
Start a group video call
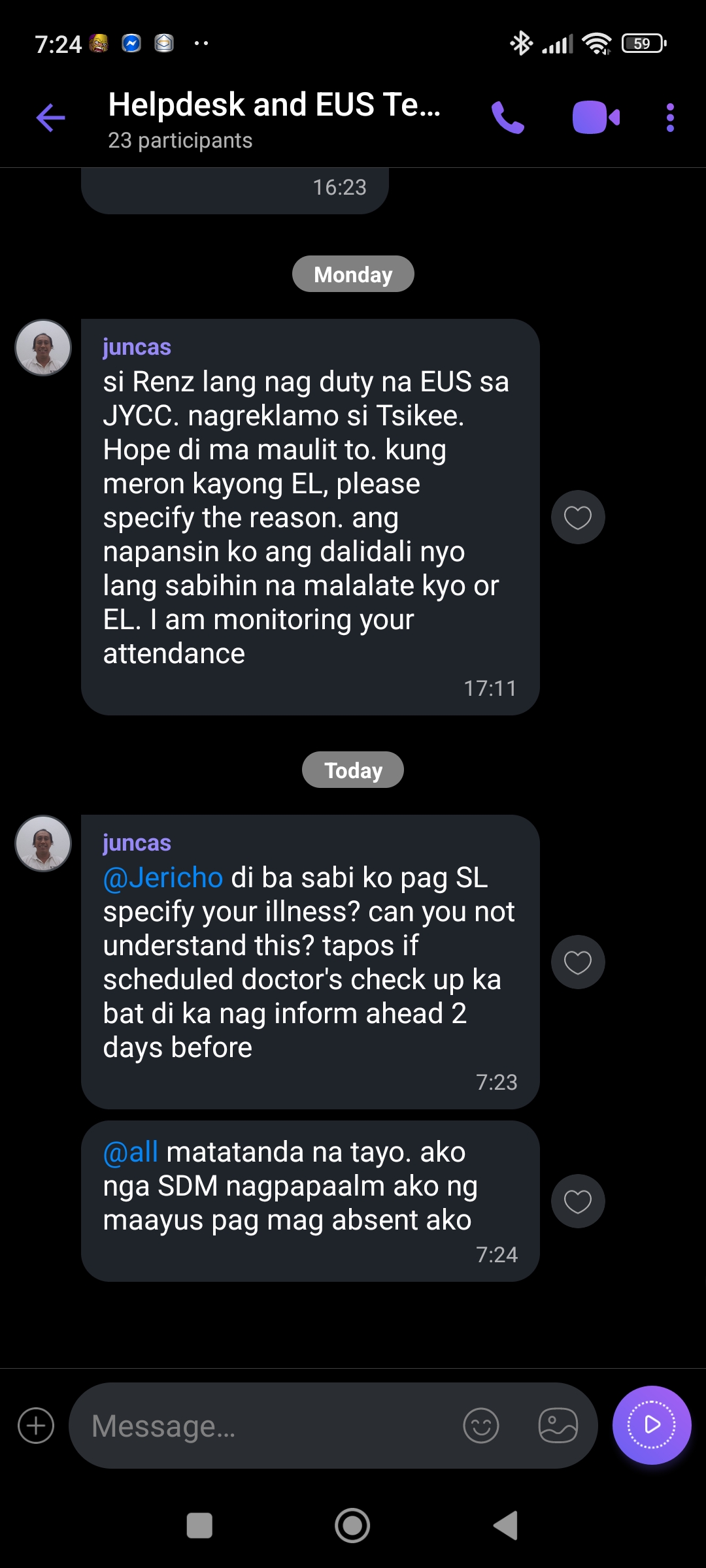click(x=596, y=118)
